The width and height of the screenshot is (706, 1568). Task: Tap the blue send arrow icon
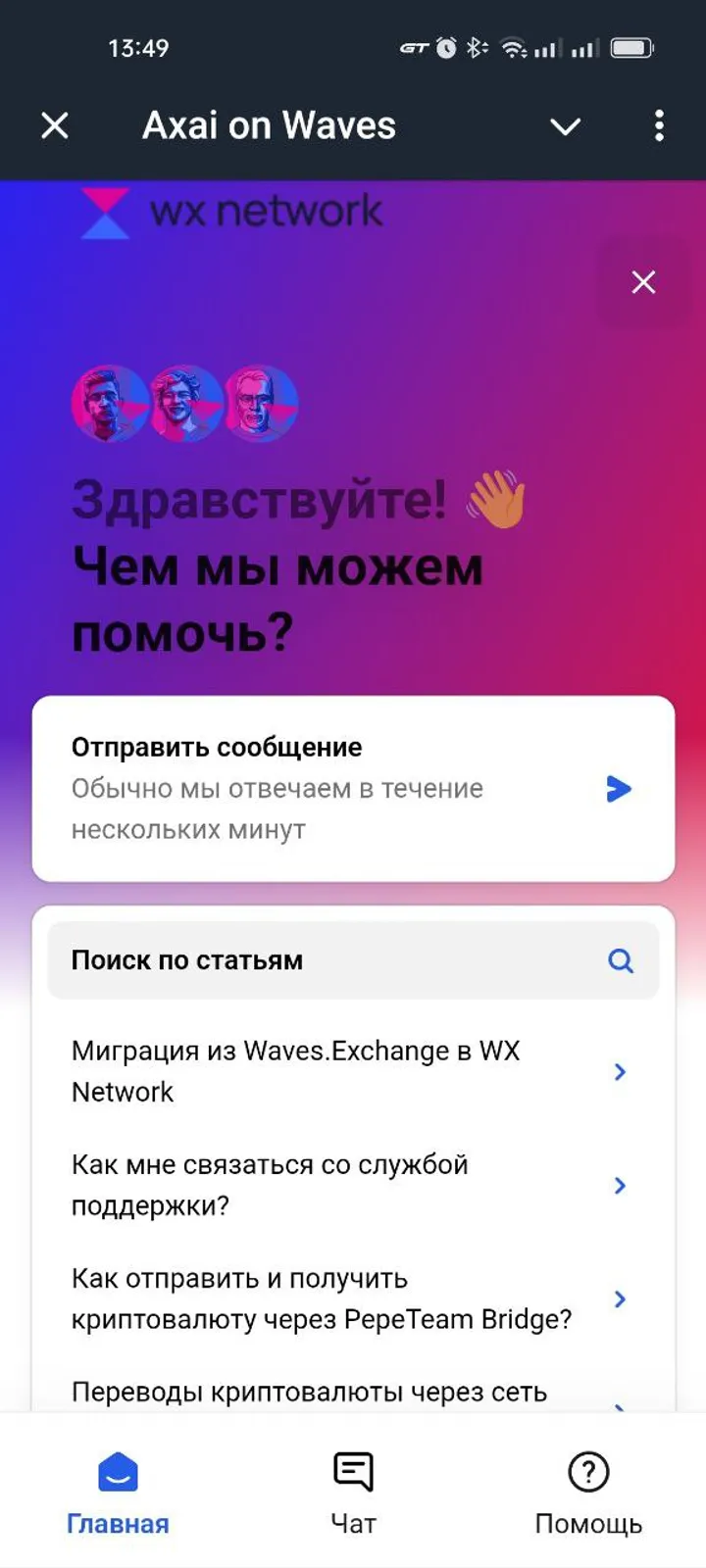pos(620,789)
